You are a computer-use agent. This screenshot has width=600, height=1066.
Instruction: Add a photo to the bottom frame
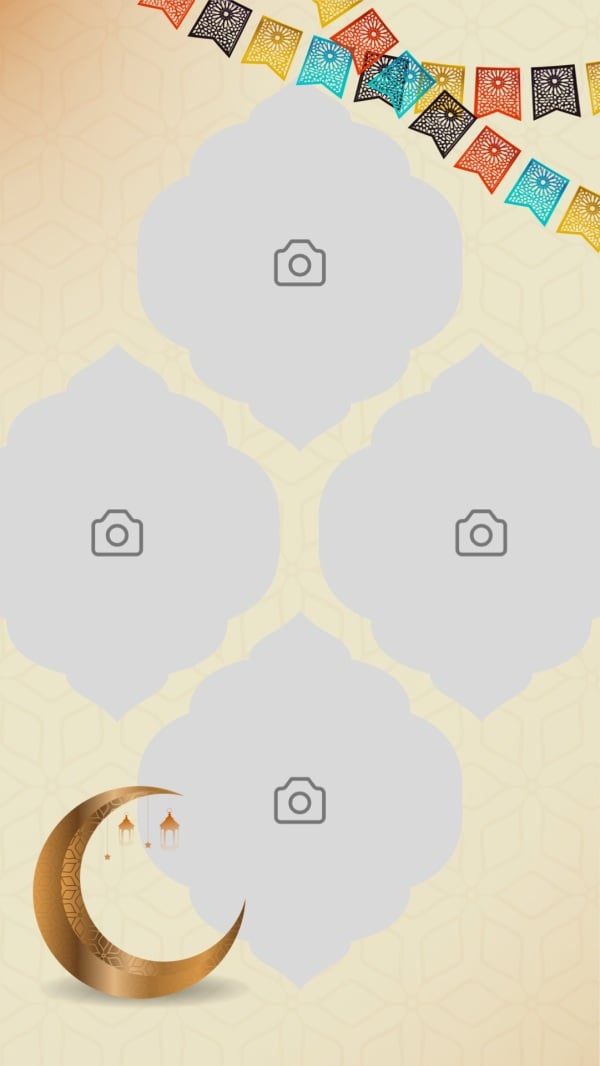point(300,800)
